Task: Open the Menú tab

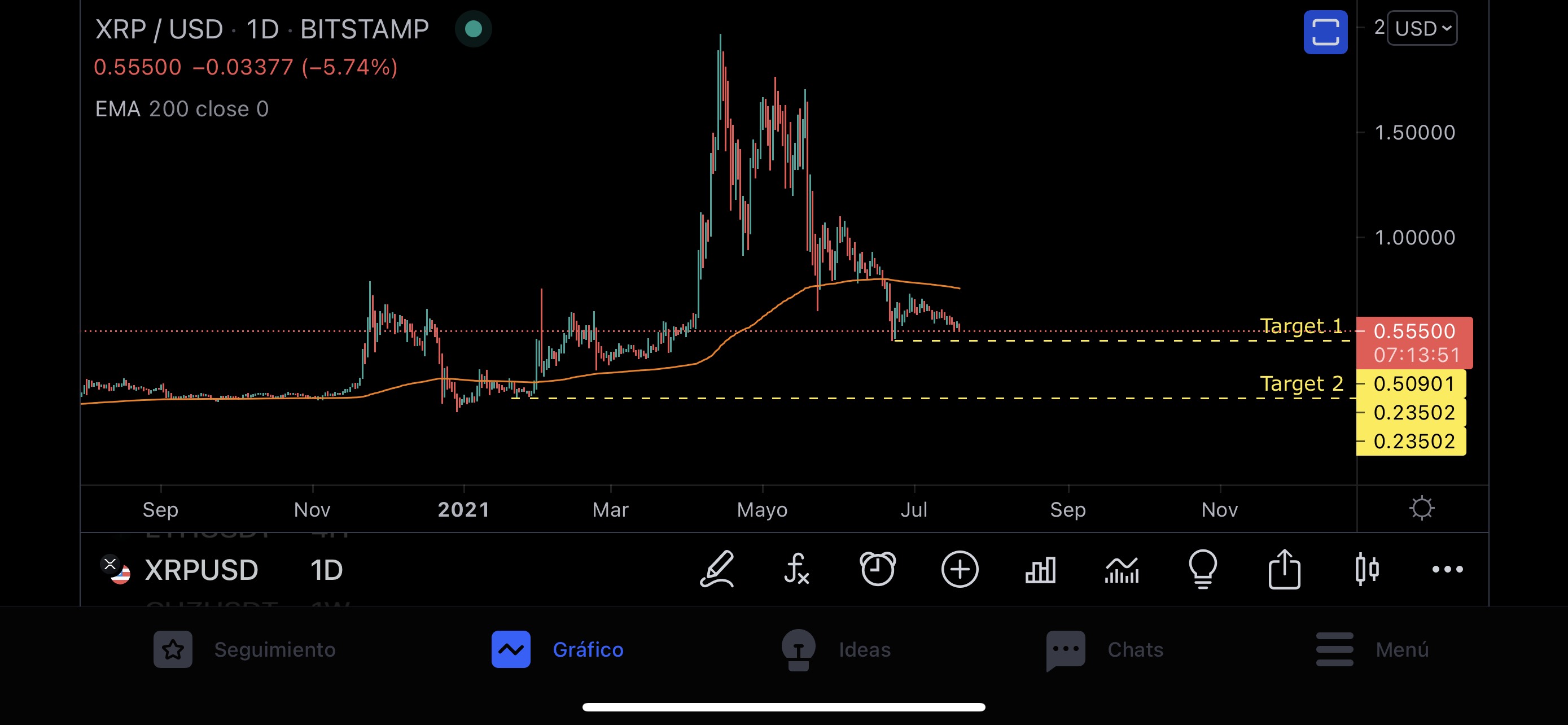Action: pyautogui.click(x=1372, y=649)
